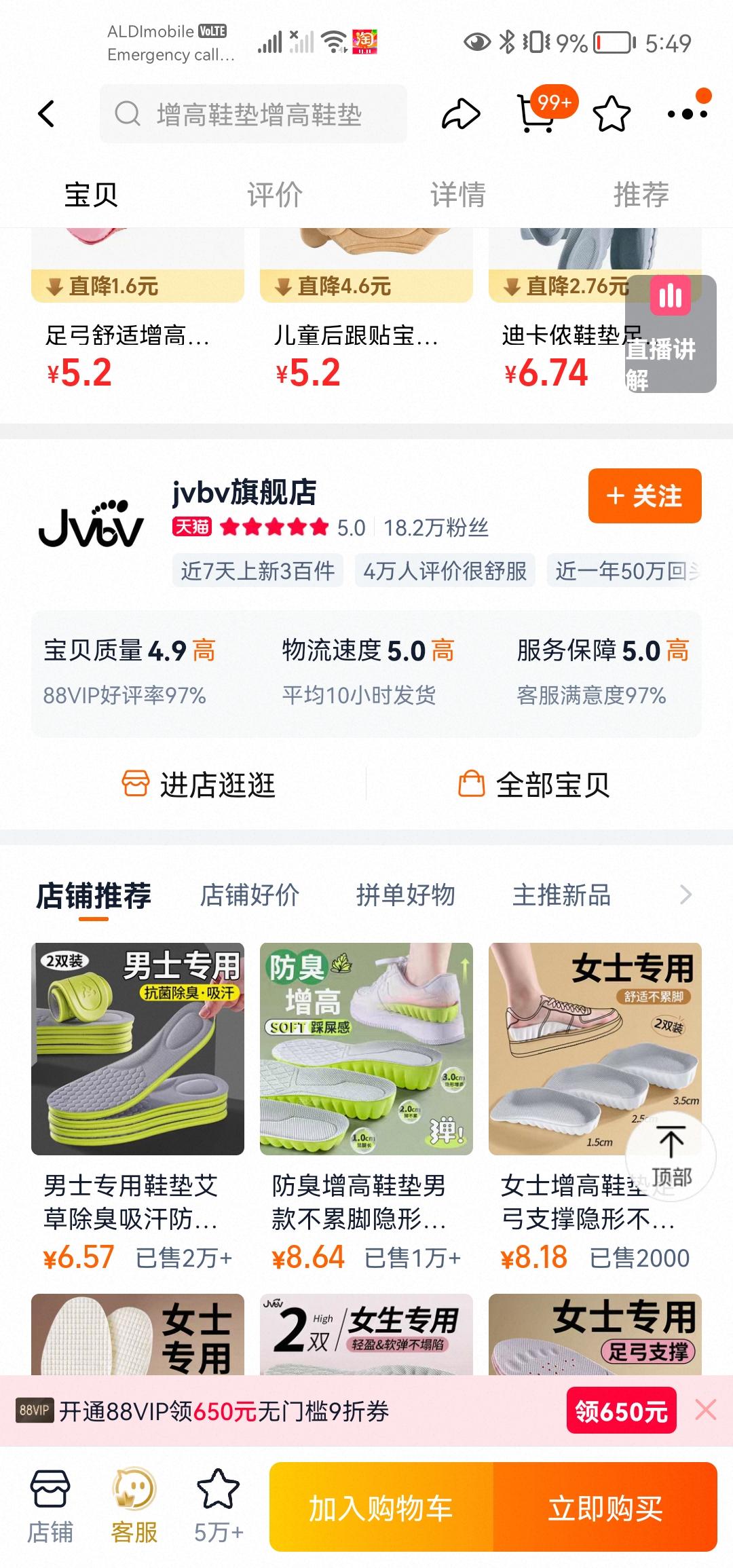Claim the 领650元 coupon
Image resolution: width=733 pixels, height=1568 pixels.
tap(621, 1411)
